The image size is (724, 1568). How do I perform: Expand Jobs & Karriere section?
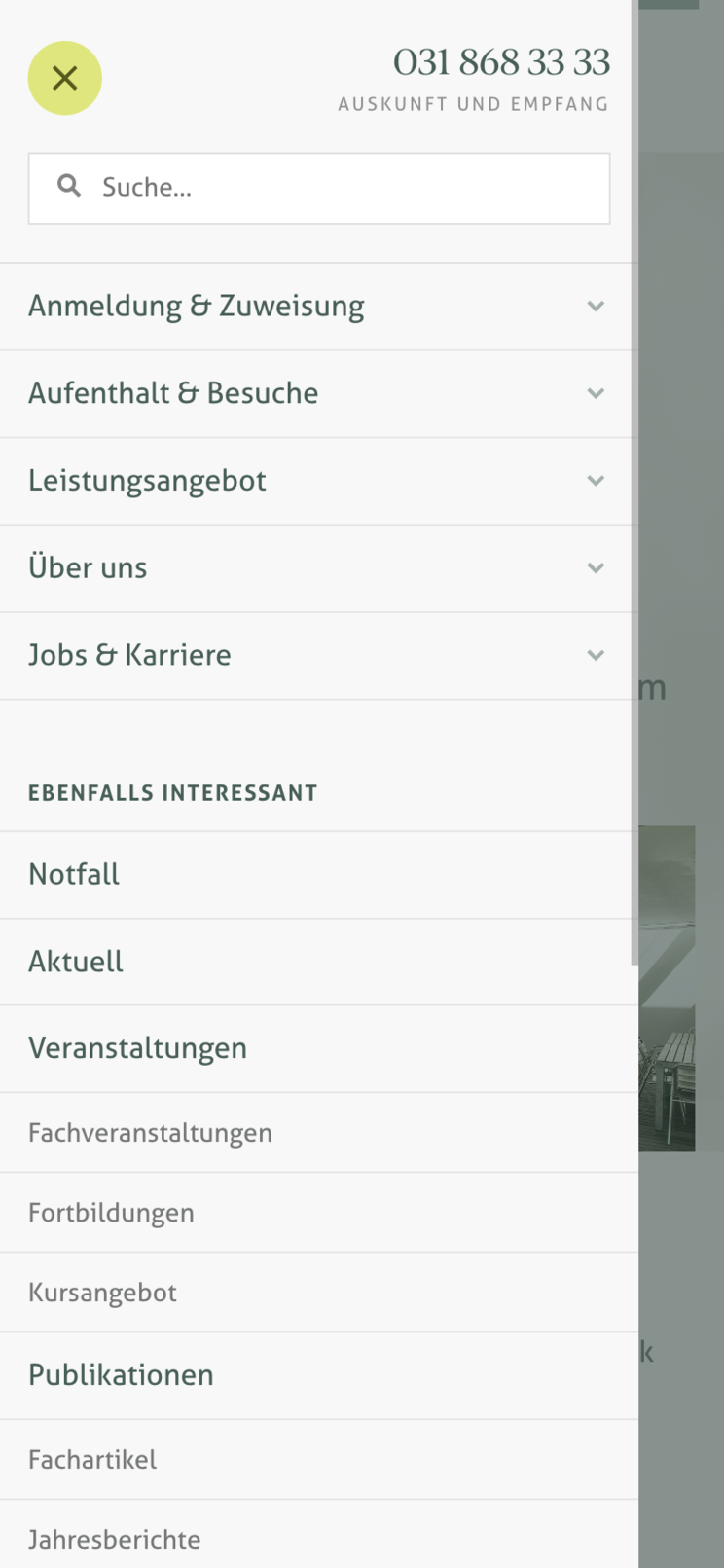(596, 656)
